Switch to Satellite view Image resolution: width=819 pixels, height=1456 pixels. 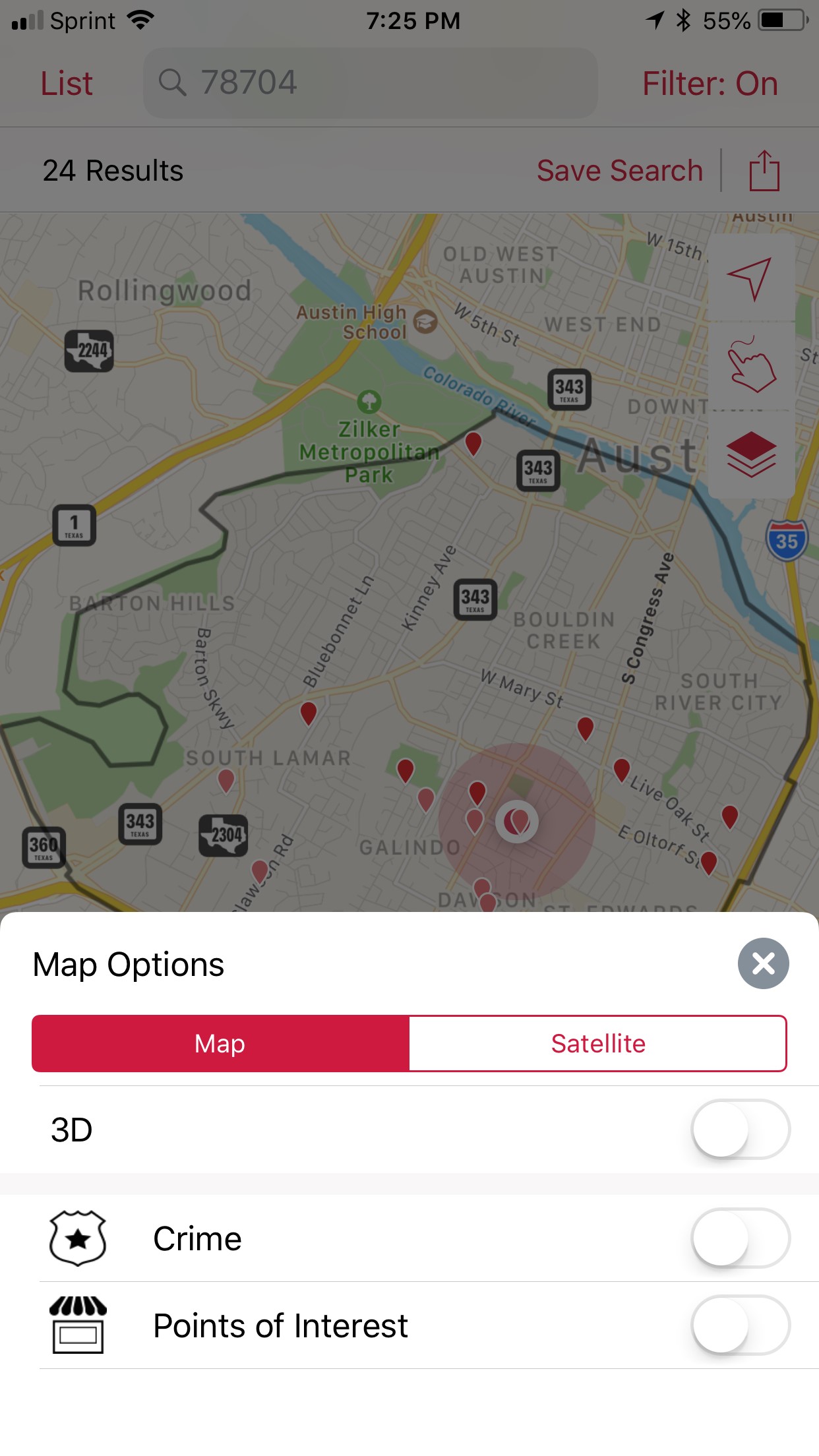[597, 1043]
